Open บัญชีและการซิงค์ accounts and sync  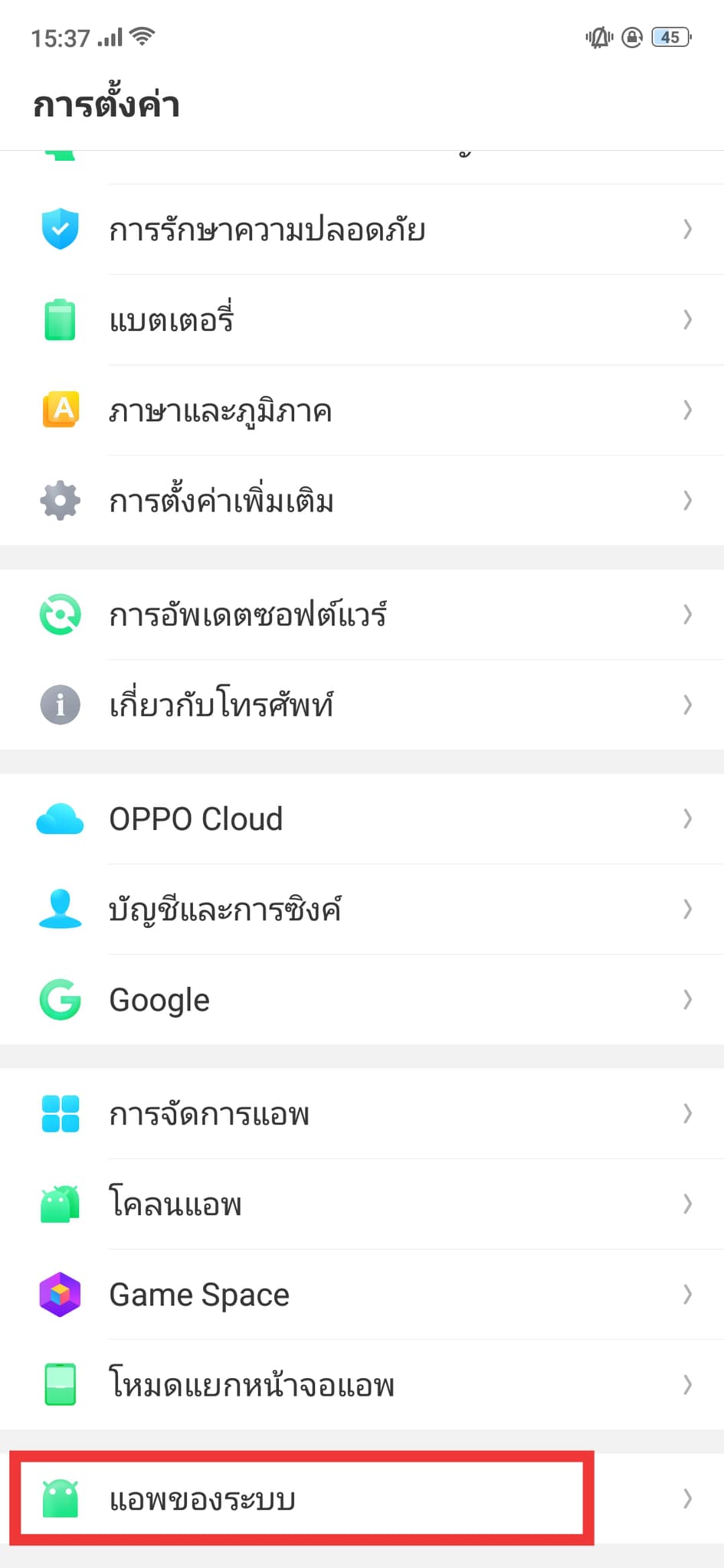[x=225, y=910]
